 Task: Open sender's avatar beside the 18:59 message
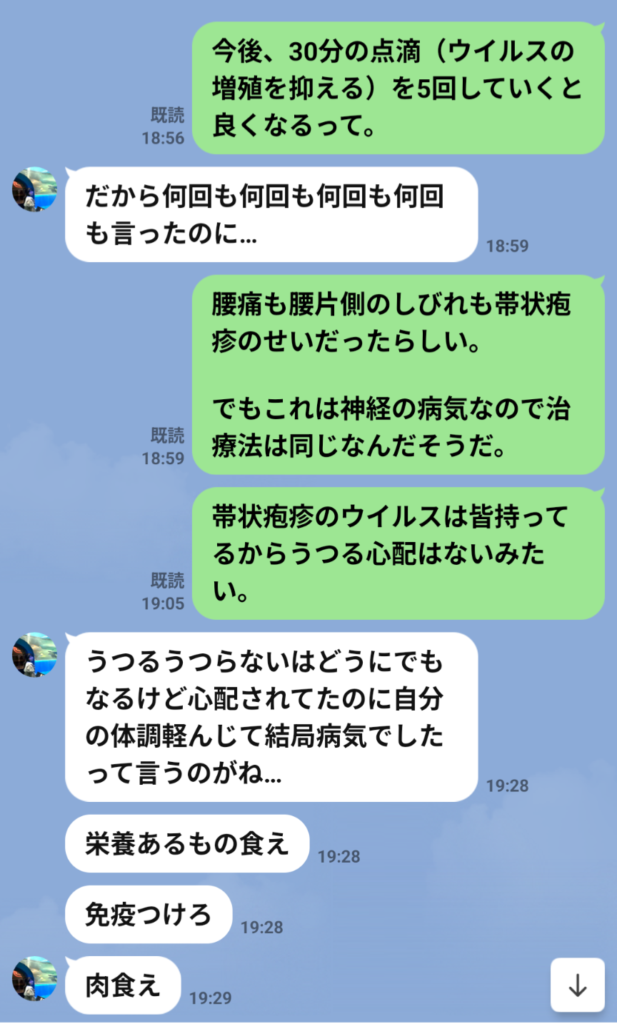[35, 189]
